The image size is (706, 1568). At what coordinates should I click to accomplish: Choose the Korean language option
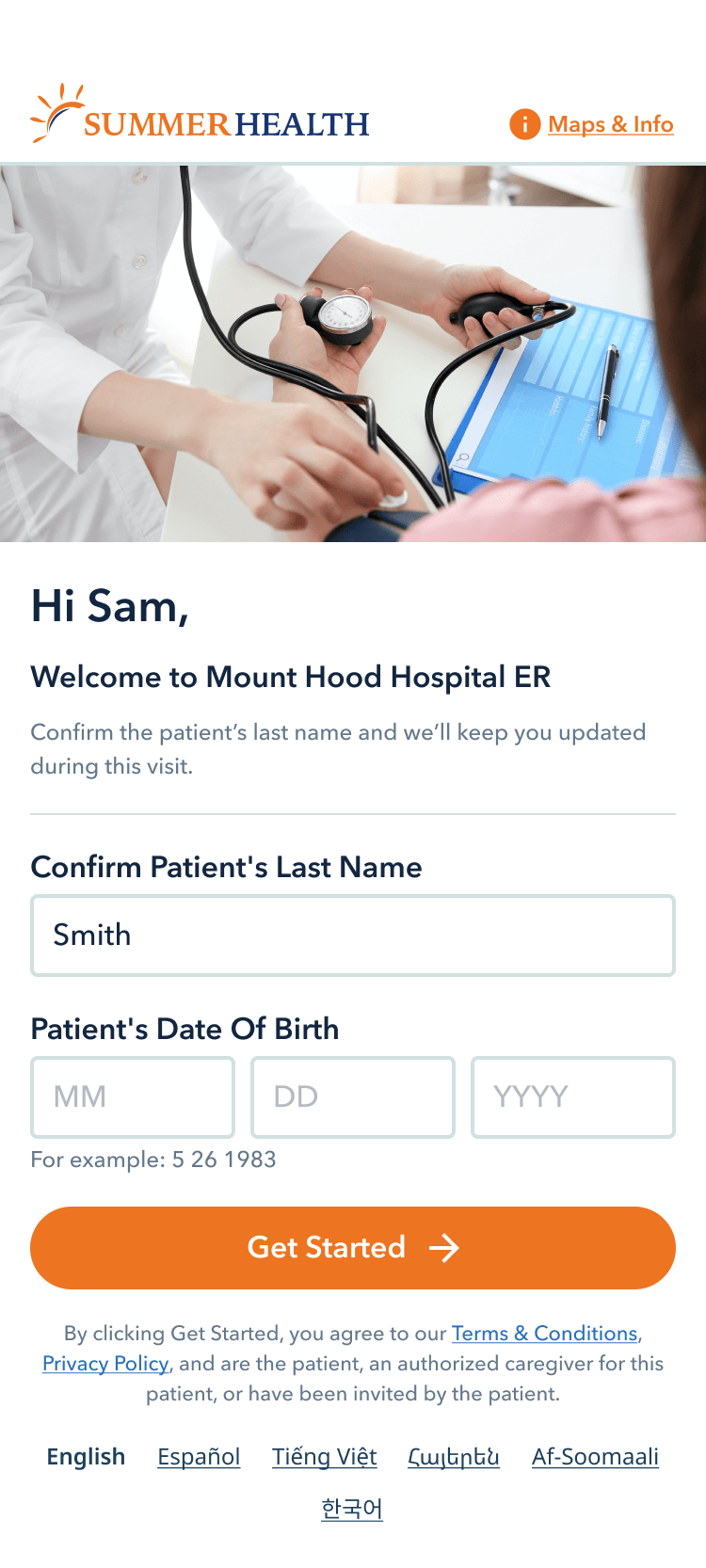coord(352,1509)
